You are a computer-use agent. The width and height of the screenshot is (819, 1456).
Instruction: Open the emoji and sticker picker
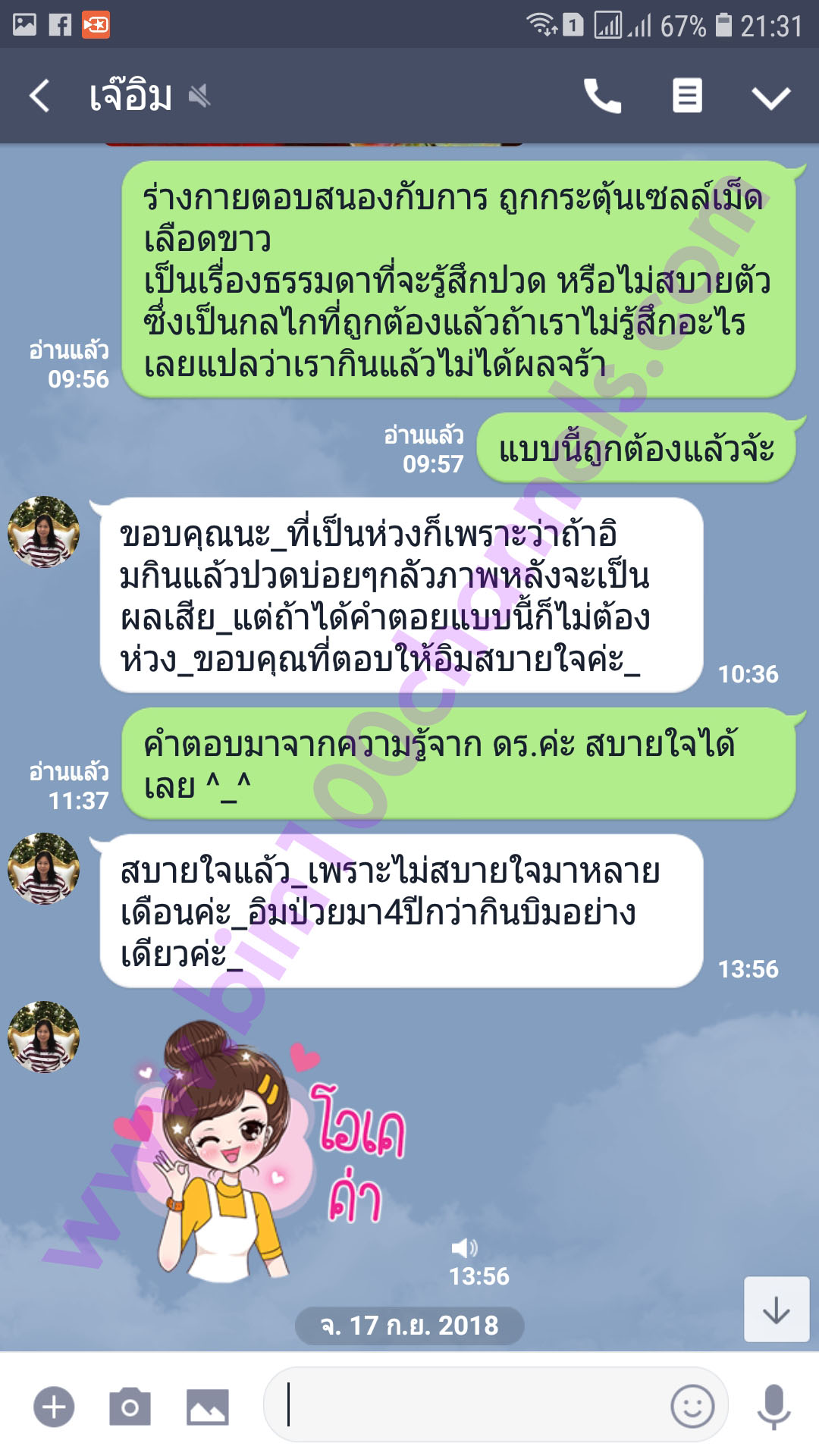692,1407
